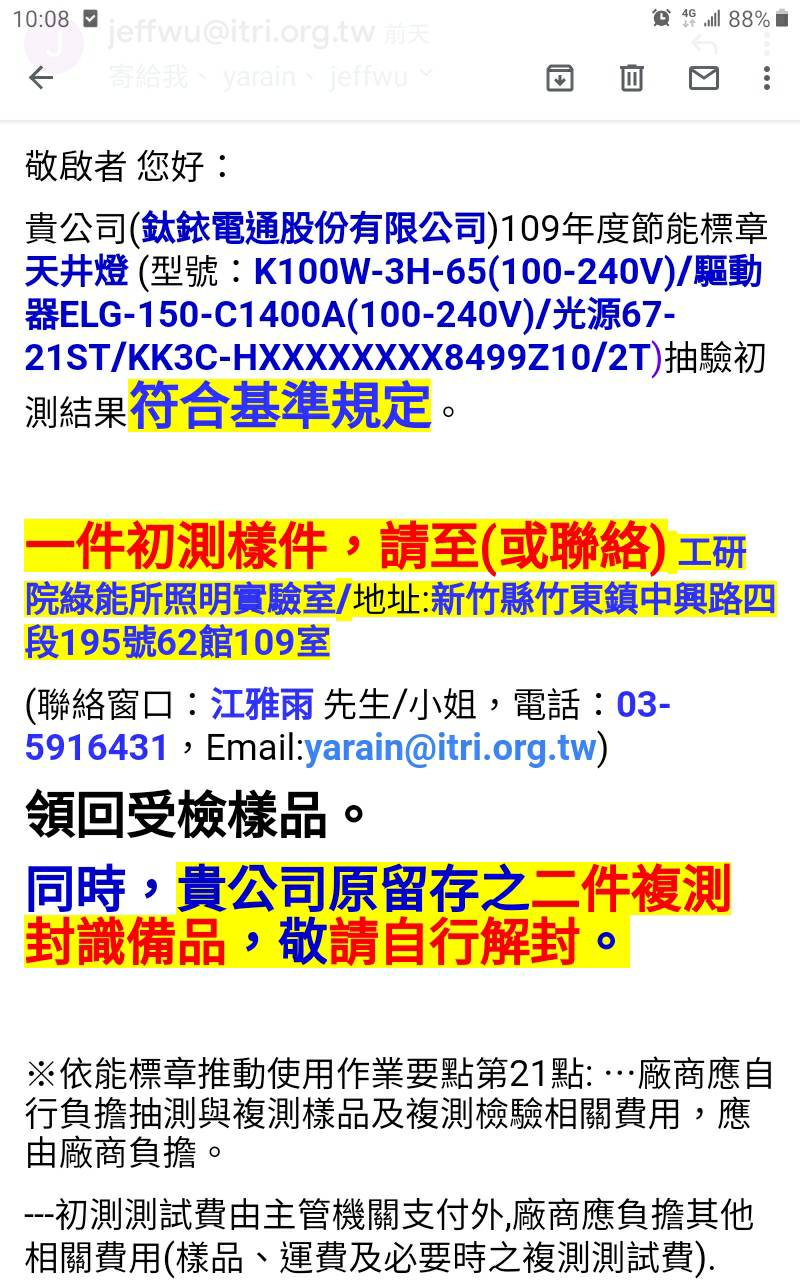The height and width of the screenshot is (1280, 800).
Task: Open the yarain@itri.org.tw email link
Action: pos(450,747)
